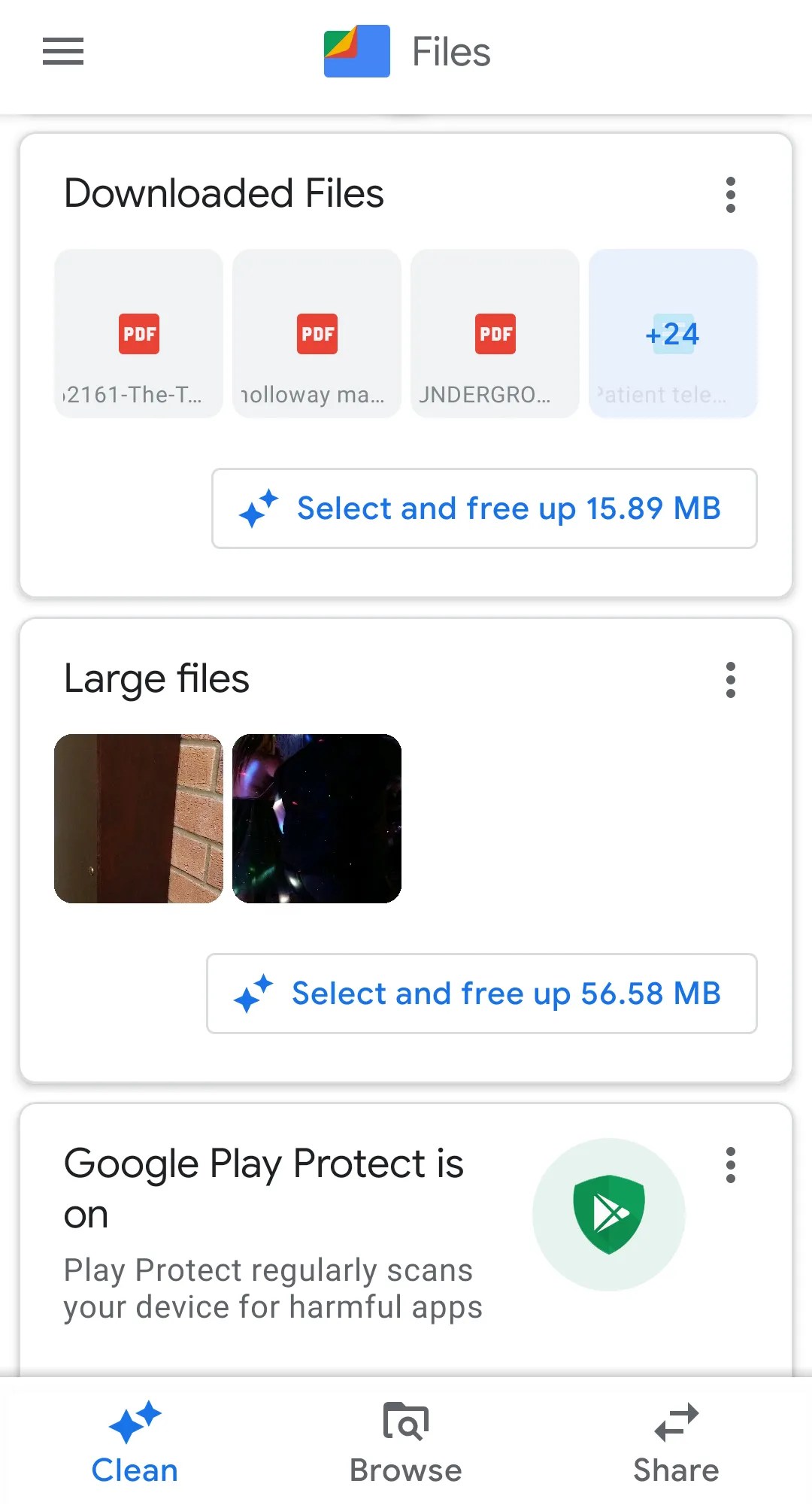
Task: Open the holloway PDF file
Action: coord(317,333)
